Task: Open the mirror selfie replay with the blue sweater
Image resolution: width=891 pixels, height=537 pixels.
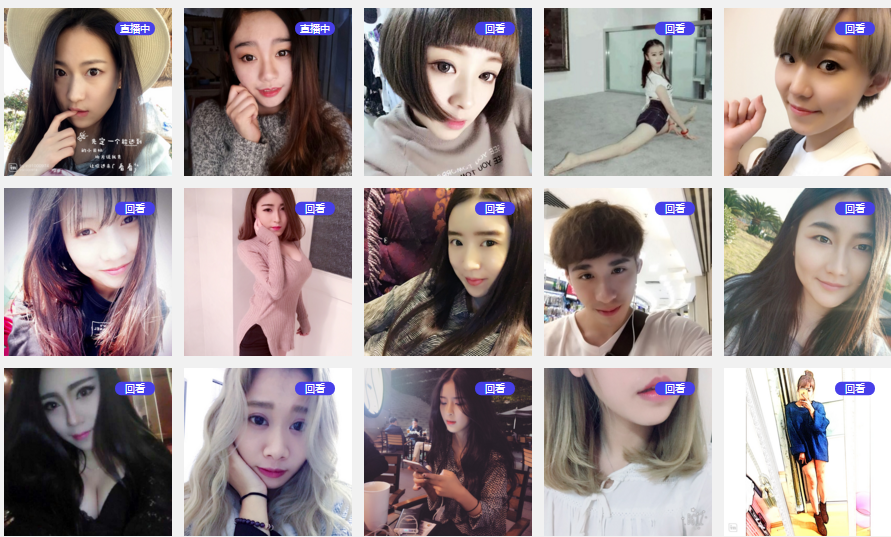Action: tap(807, 452)
